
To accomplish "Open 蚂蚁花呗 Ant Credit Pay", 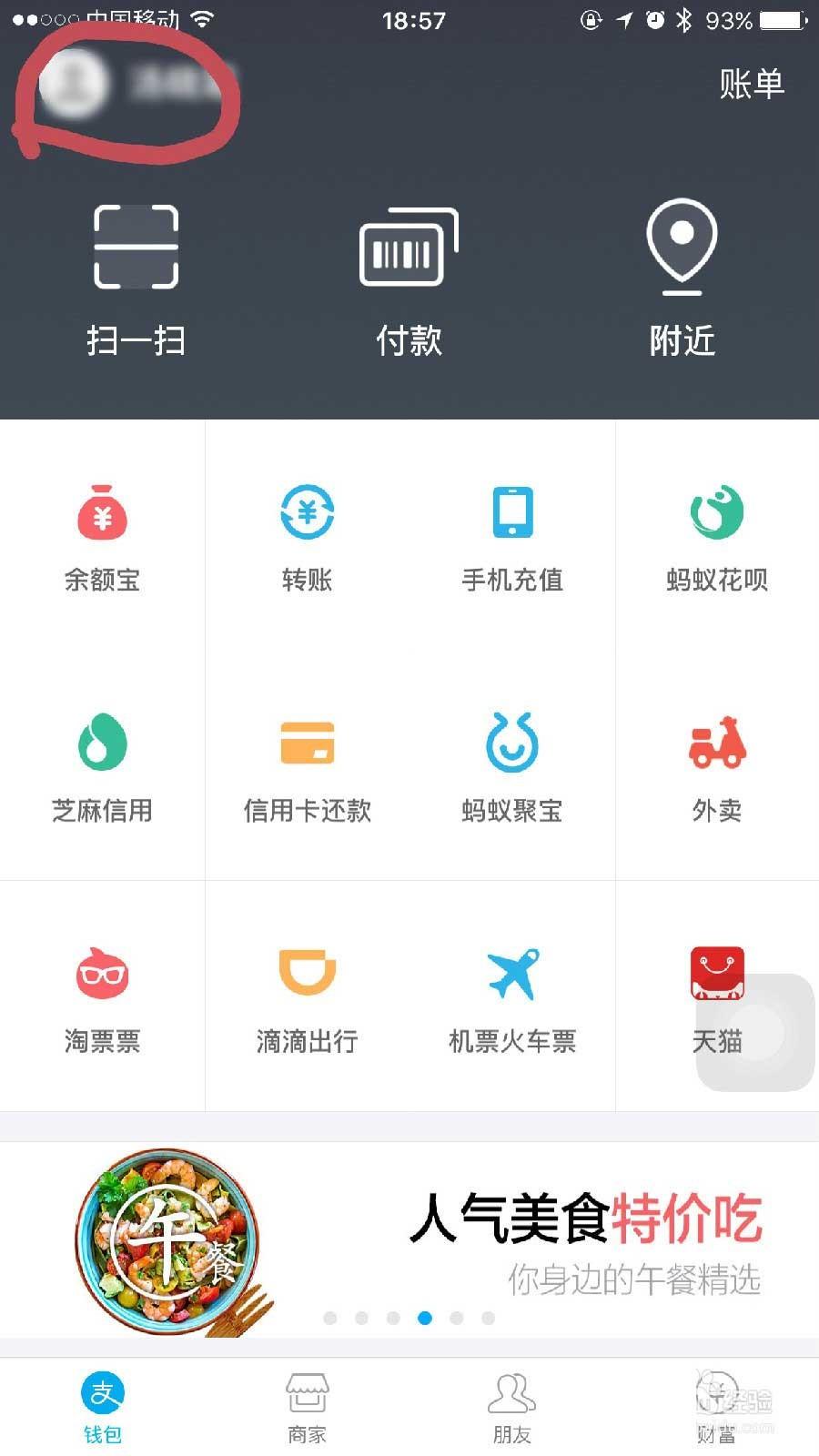I will pyautogui.click(x=717, y=537).
